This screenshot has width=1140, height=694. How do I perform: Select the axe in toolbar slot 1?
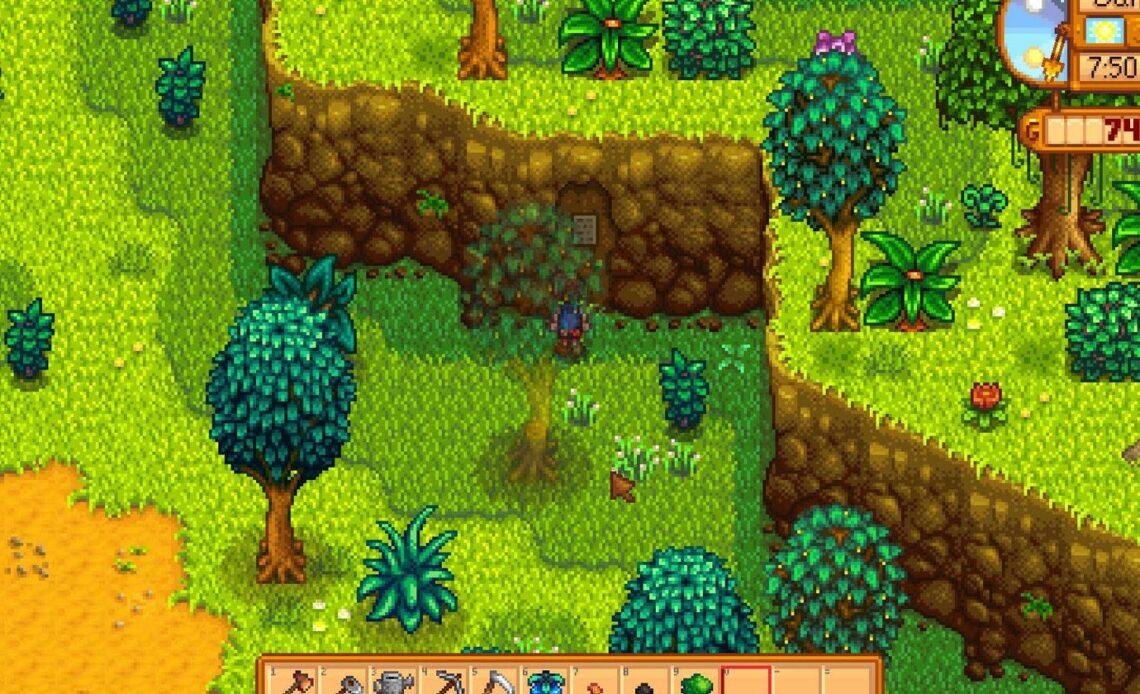(x=296, y=683)
